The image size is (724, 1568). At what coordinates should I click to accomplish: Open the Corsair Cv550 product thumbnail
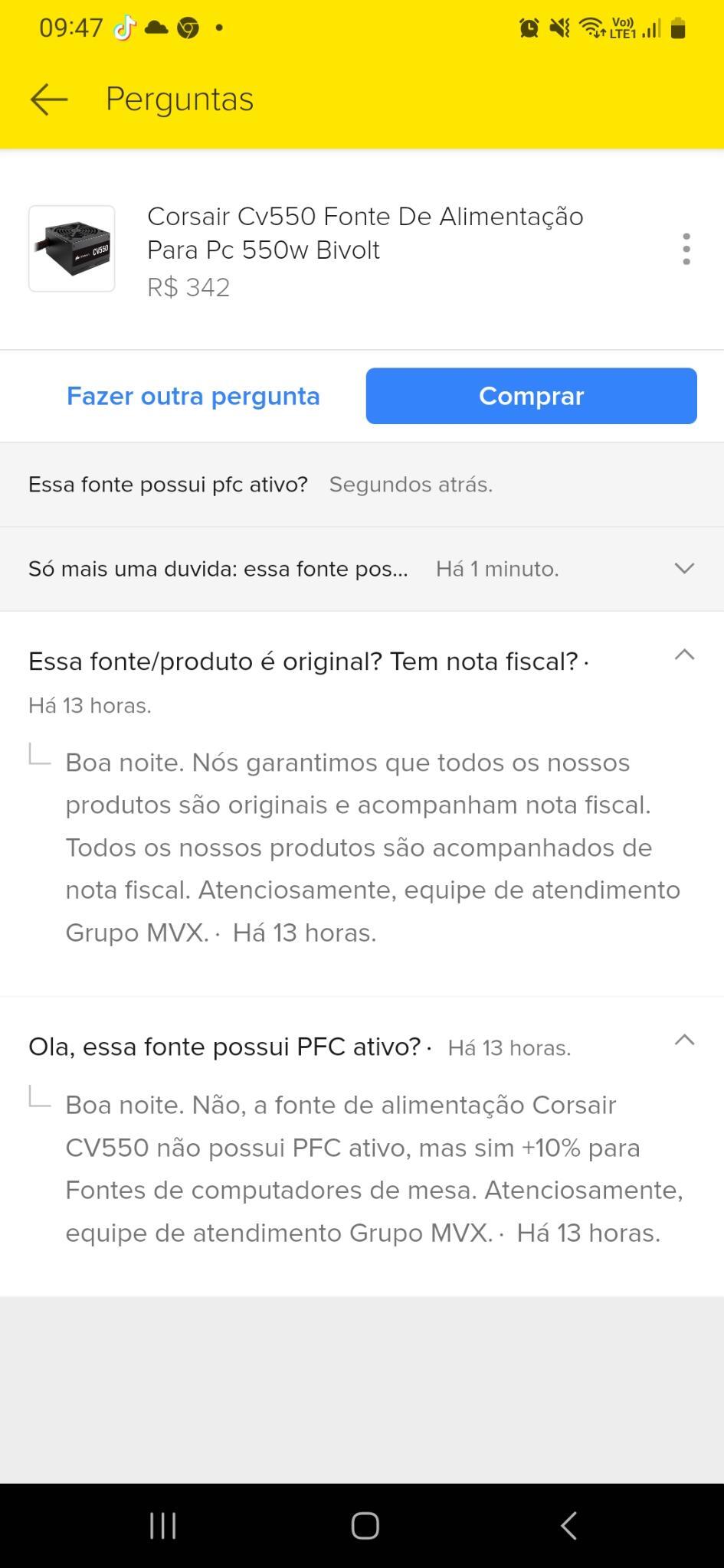[72, 249]
